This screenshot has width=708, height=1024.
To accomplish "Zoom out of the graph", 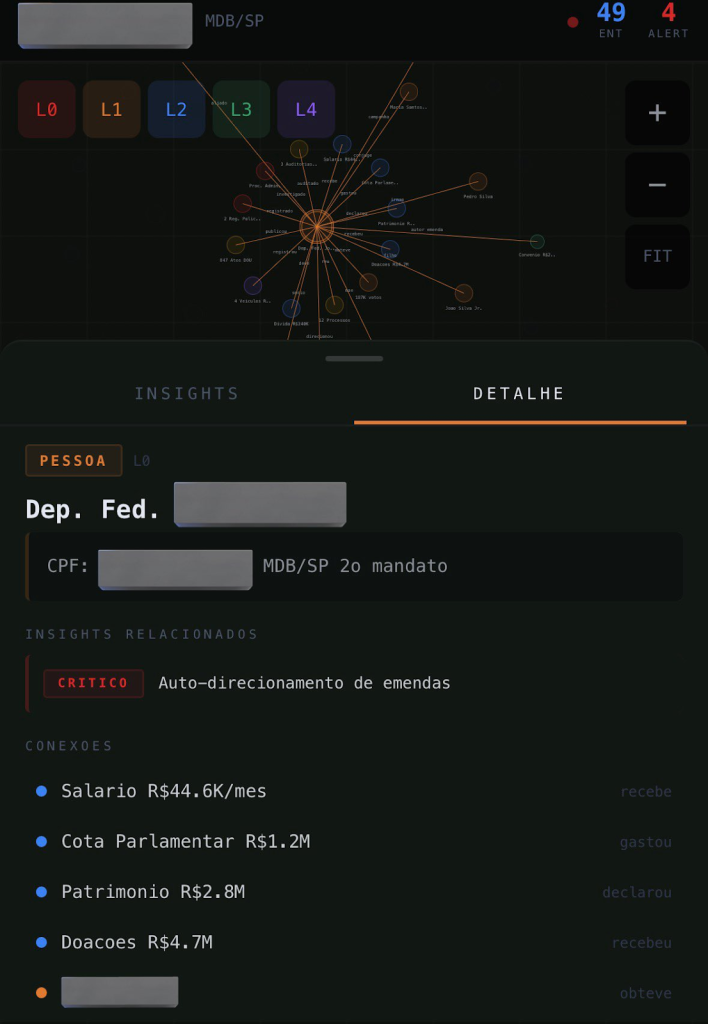I will (x=657, y=185).
